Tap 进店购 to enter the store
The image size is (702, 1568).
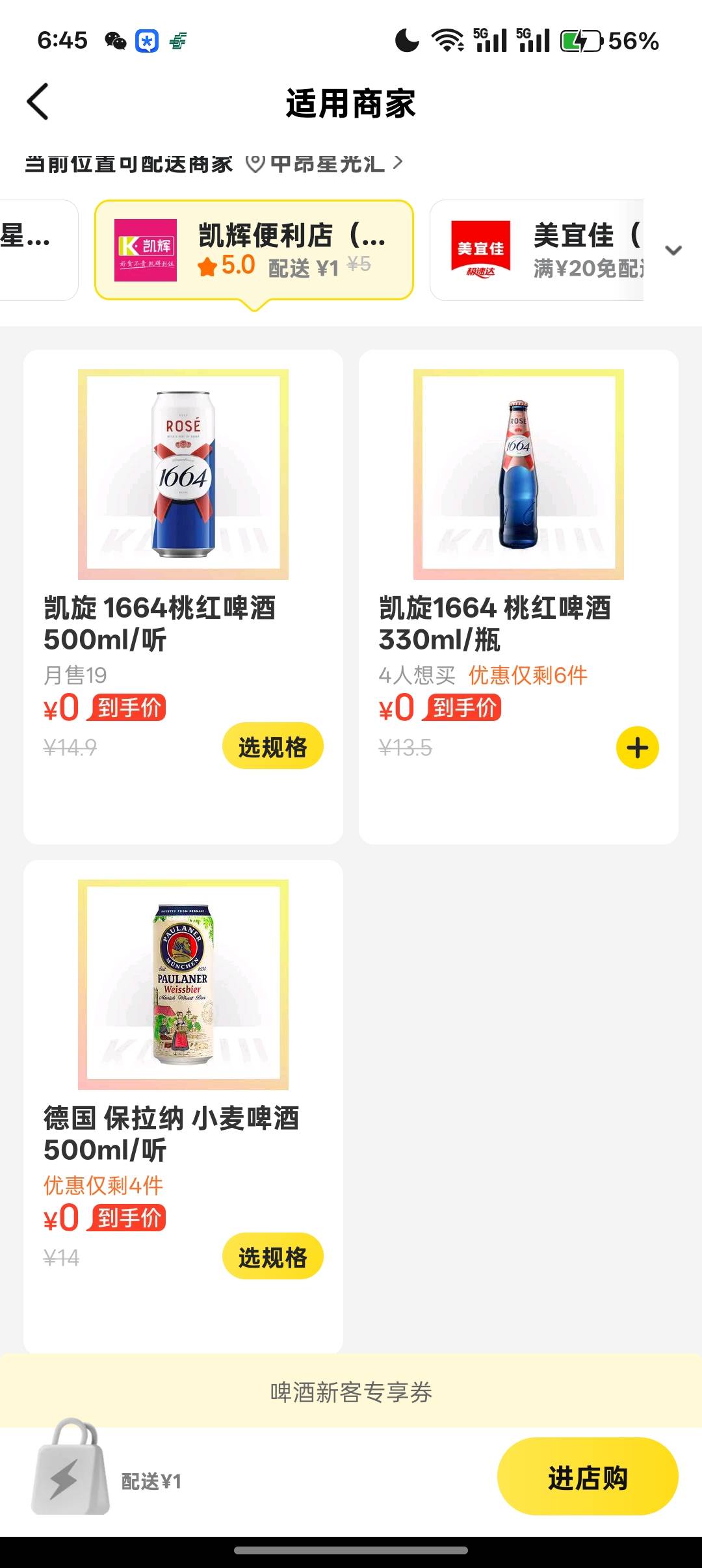pyautogui.click(x=587, y=1478)
